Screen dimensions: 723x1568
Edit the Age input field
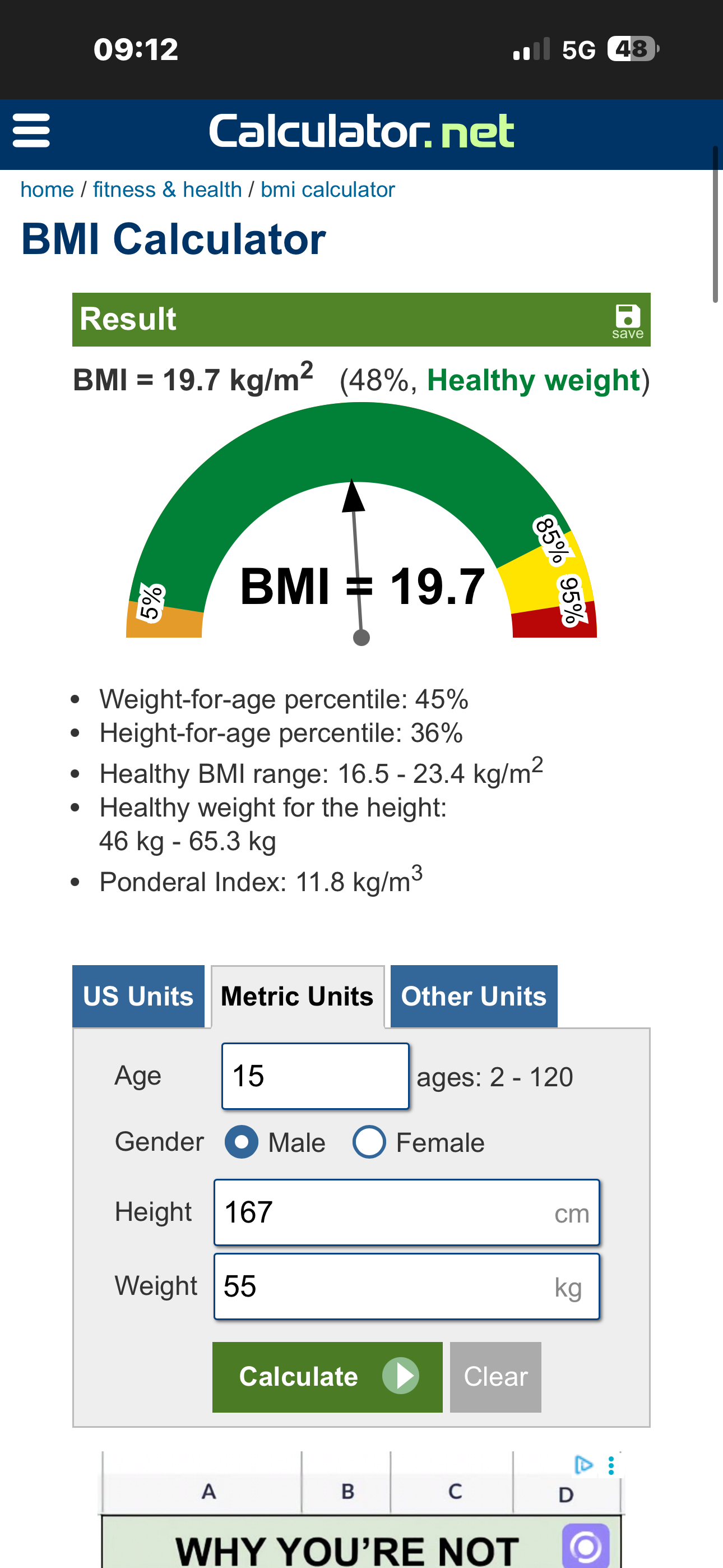[x=315, y=1076]
